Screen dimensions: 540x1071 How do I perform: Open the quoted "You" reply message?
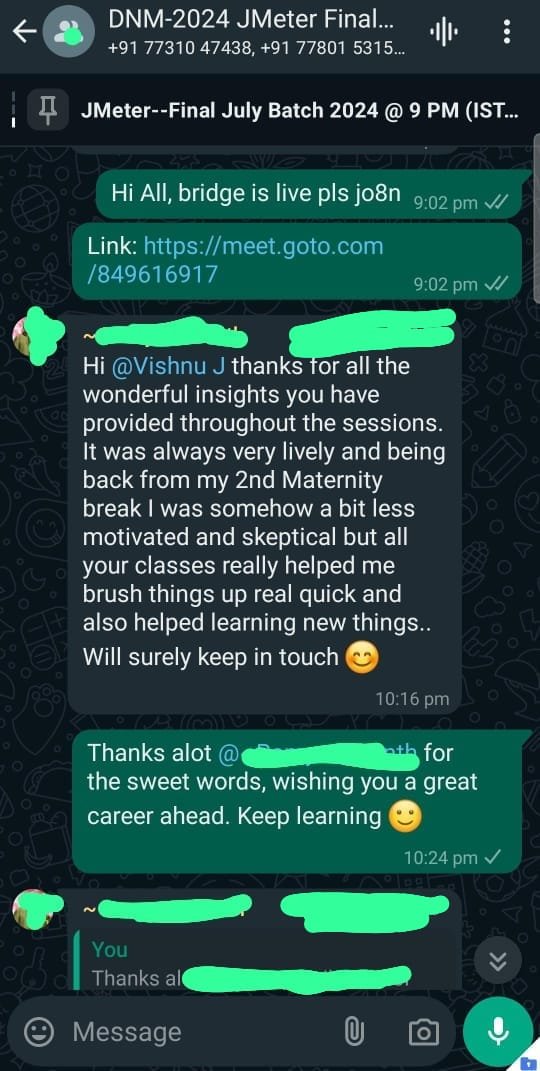pos(268,964)
